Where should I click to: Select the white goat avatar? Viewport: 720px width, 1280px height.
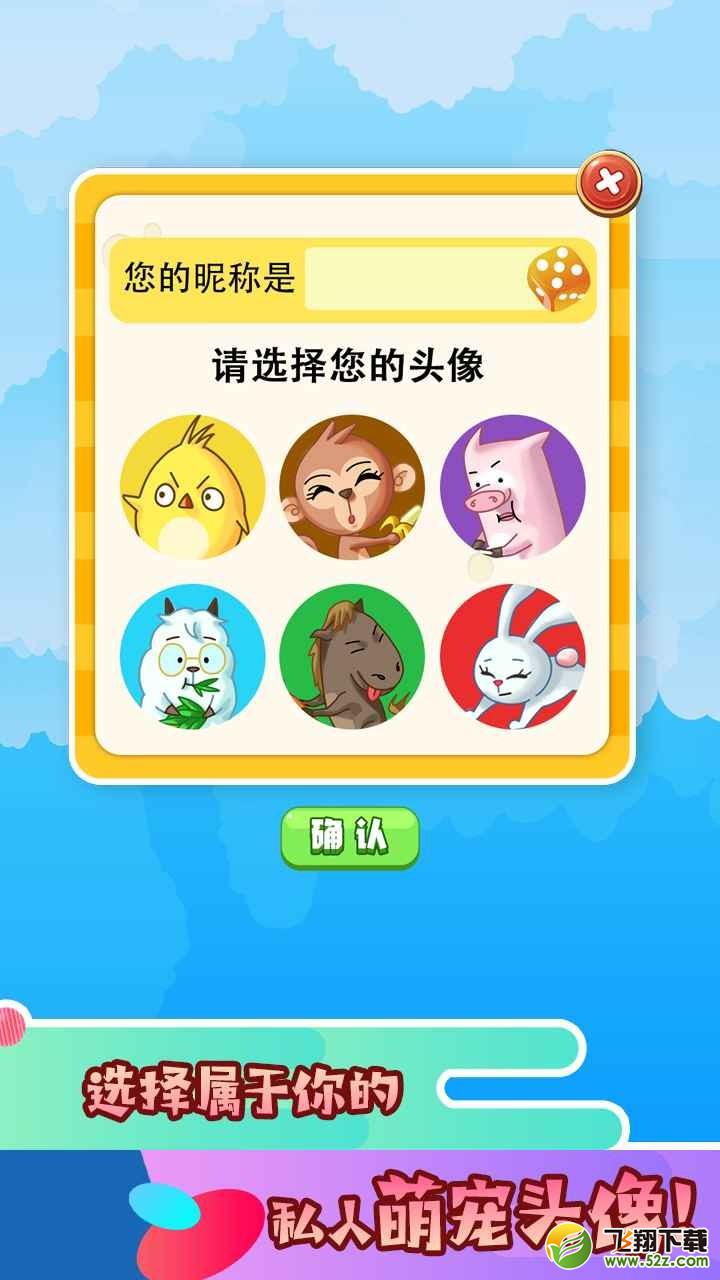pyautogui.click(x=193, y=657)
